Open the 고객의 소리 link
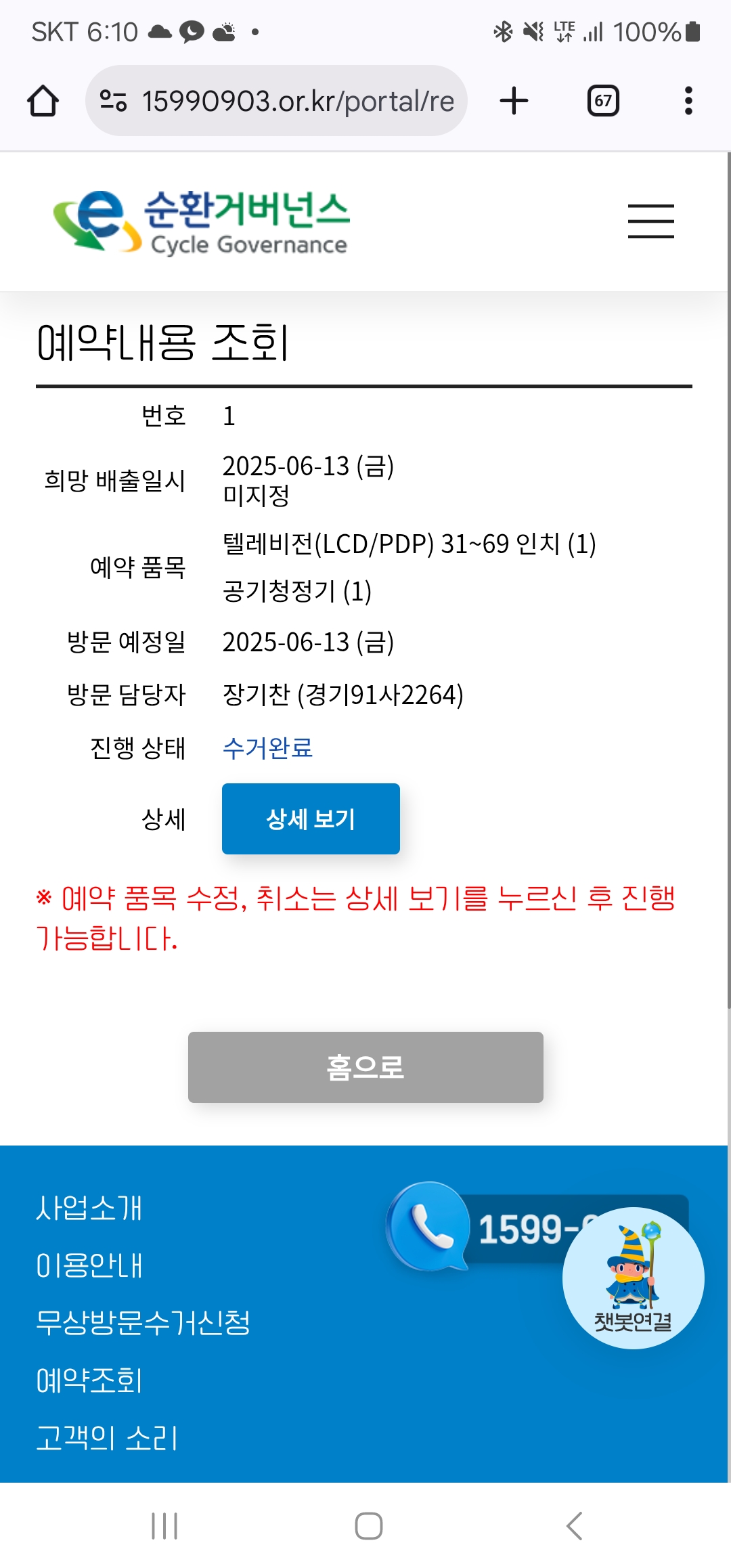 pos(106,1438)
